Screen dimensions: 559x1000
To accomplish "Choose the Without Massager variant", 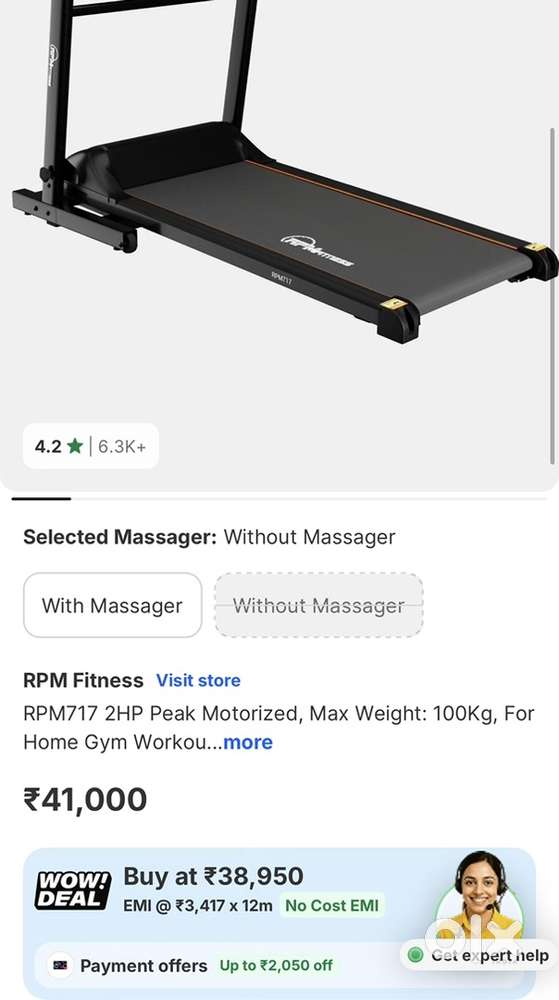I will point(318,605).
